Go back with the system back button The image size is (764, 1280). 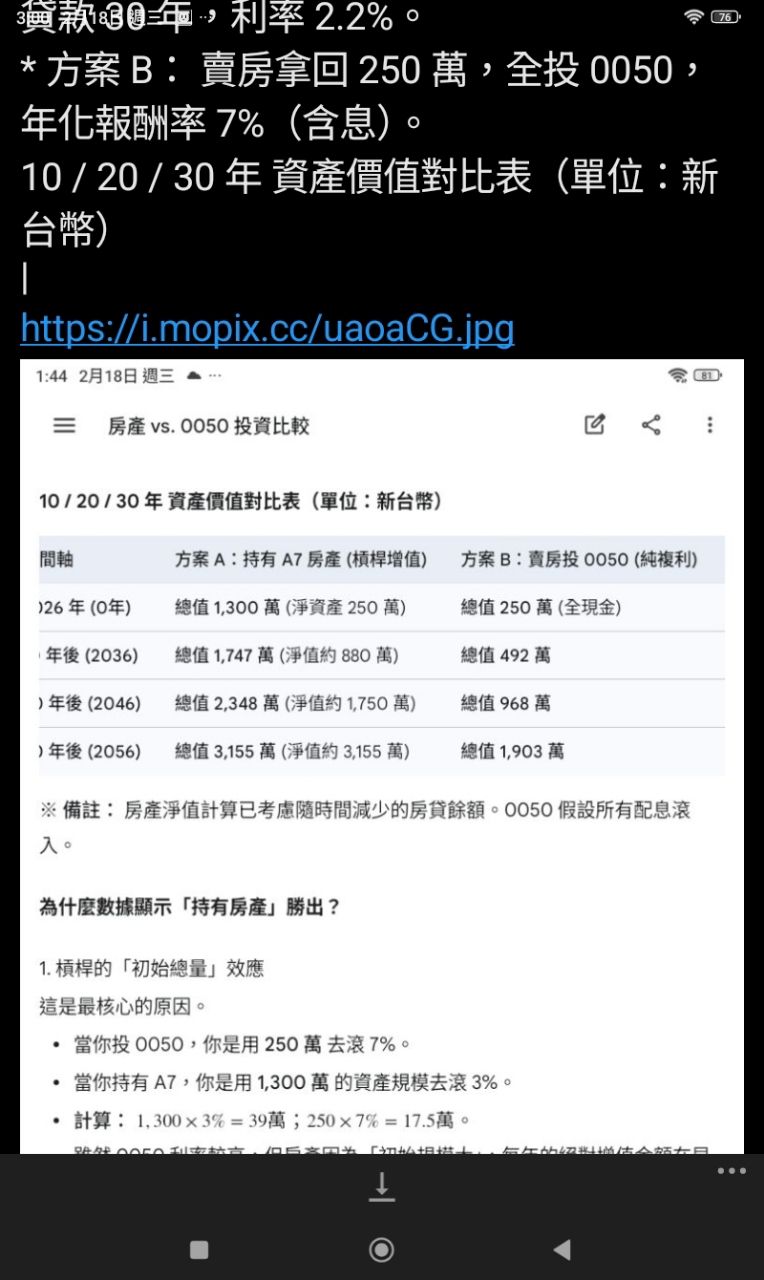[x=562, y=1249]
